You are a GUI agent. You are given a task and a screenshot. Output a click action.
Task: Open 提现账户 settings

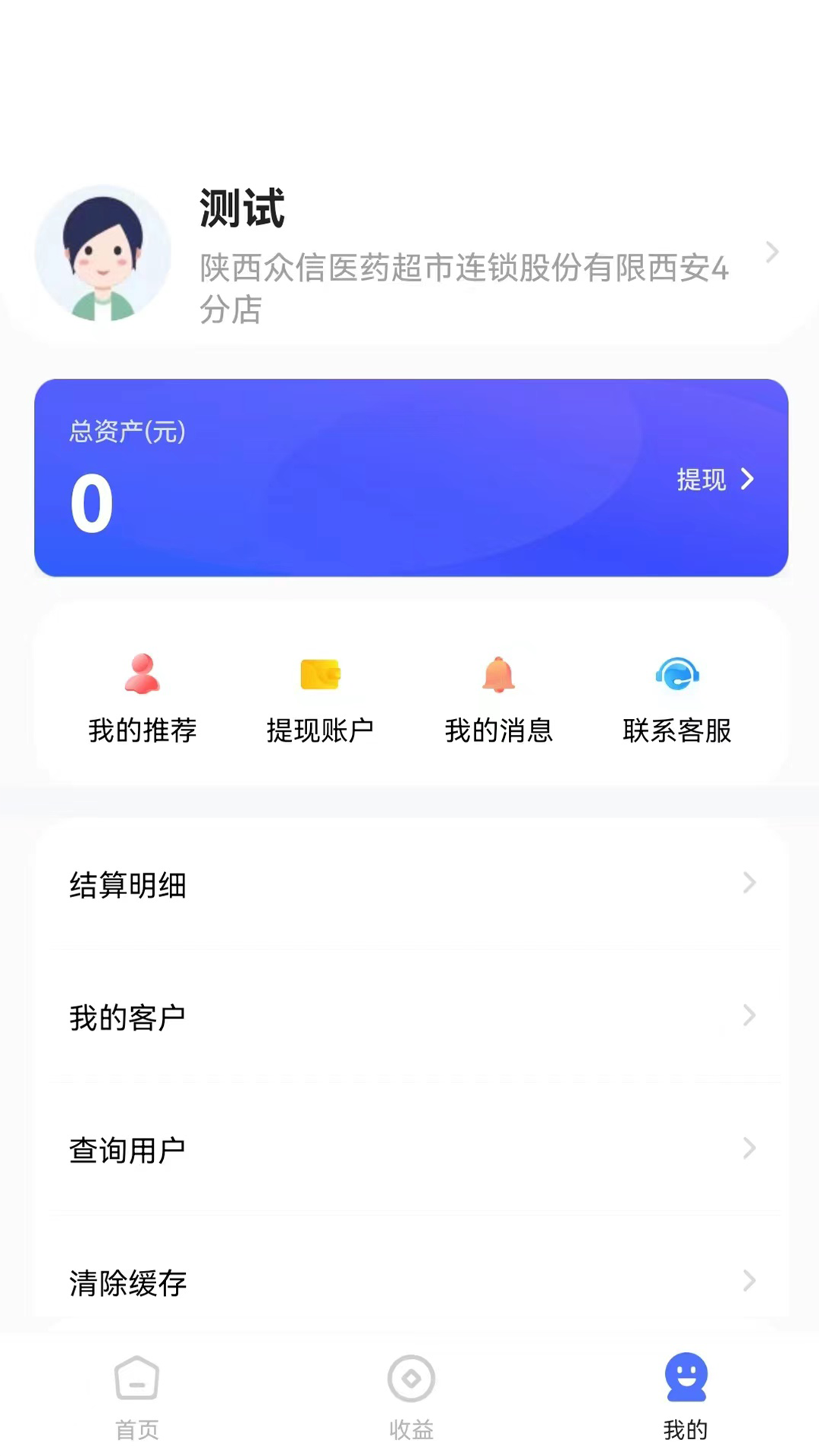tap(320, 698)
